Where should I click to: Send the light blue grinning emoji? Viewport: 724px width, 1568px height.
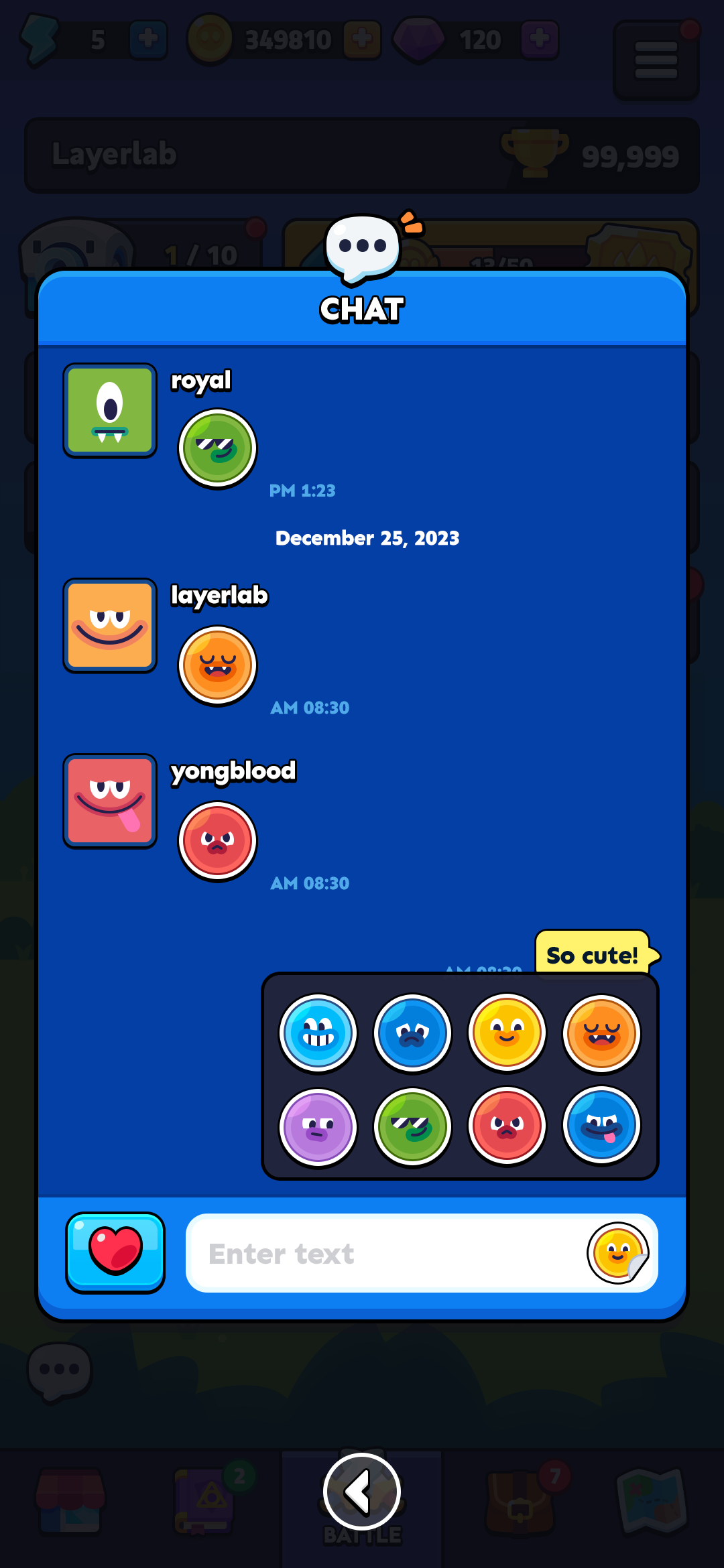click(x=318, y=1033)
